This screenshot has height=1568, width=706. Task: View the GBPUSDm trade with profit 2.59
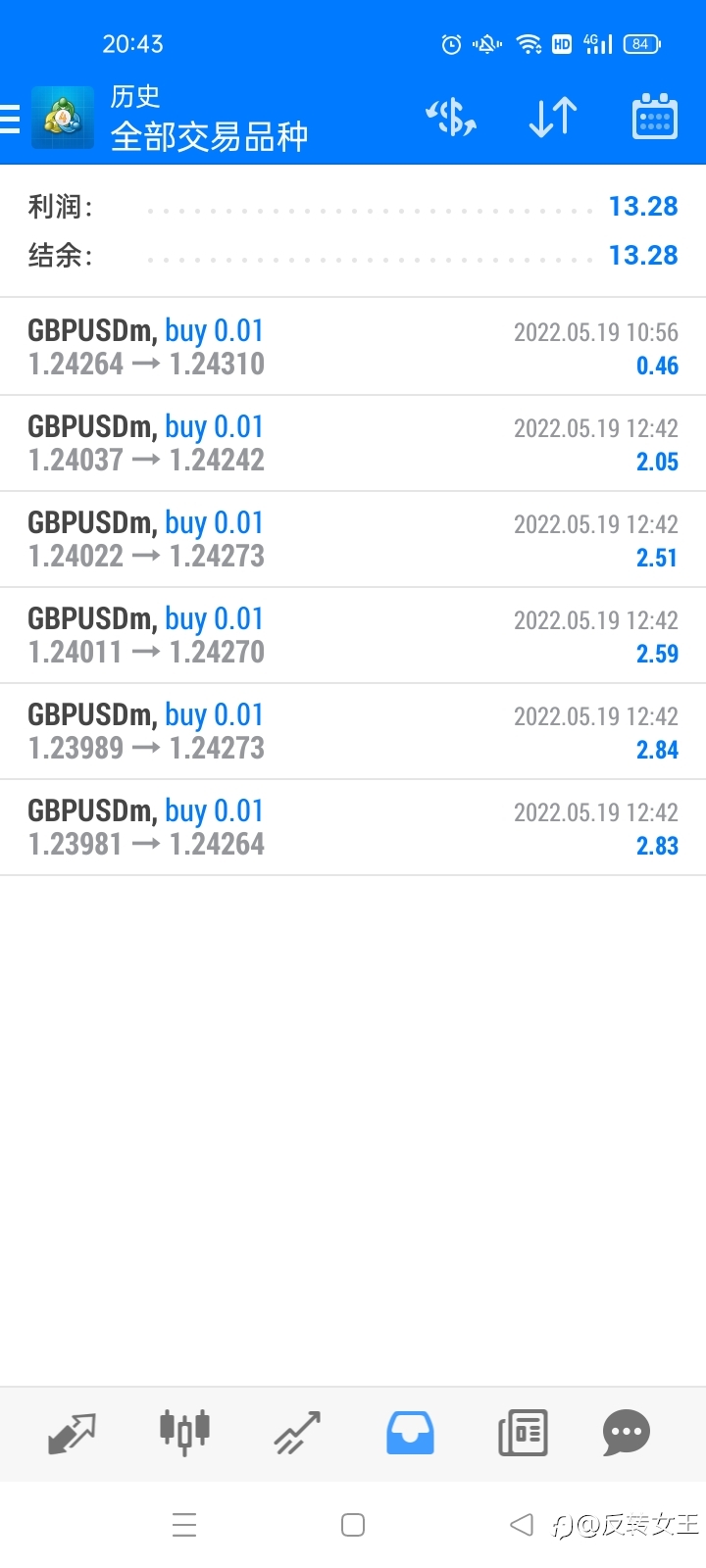click(353, 635)
